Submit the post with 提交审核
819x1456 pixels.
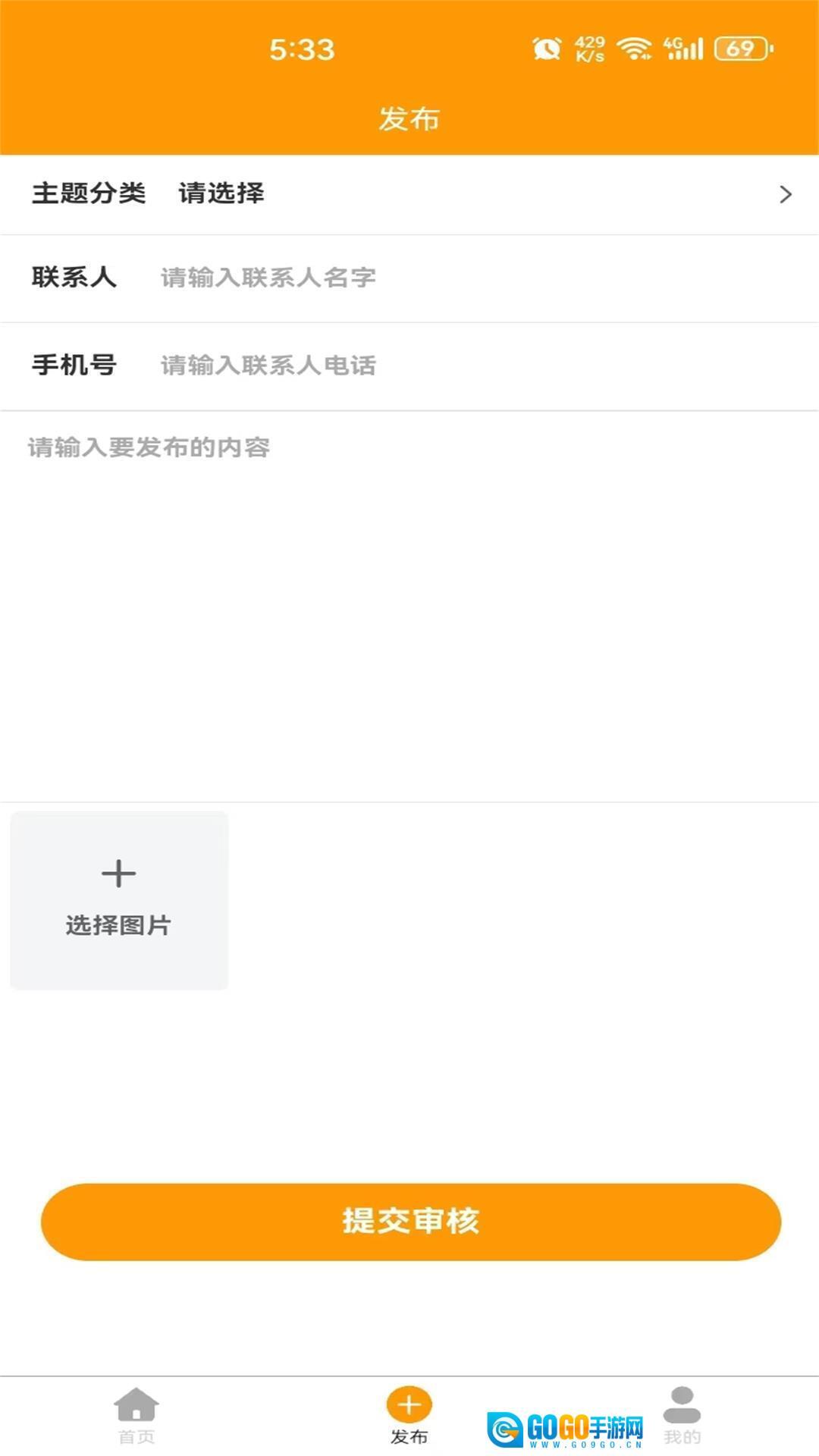[410, 1222]
